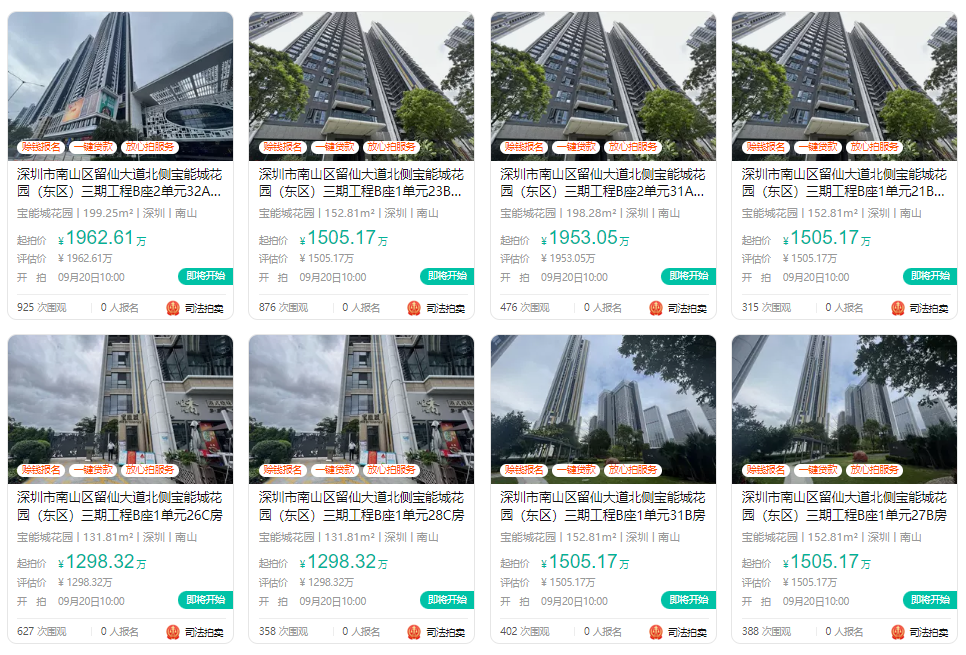The image size is (966, 655).
Task: View the B座1单元23B property card
Action: tap(361, 182)
